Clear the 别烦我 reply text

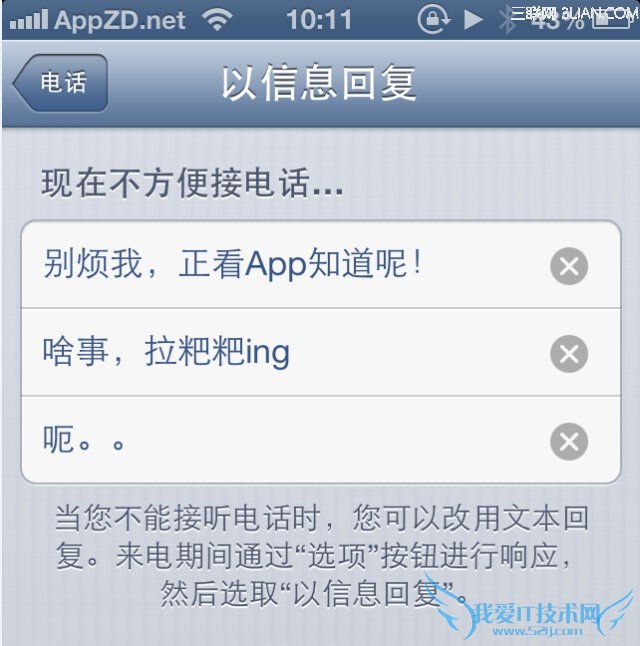[x=569, y=266]
